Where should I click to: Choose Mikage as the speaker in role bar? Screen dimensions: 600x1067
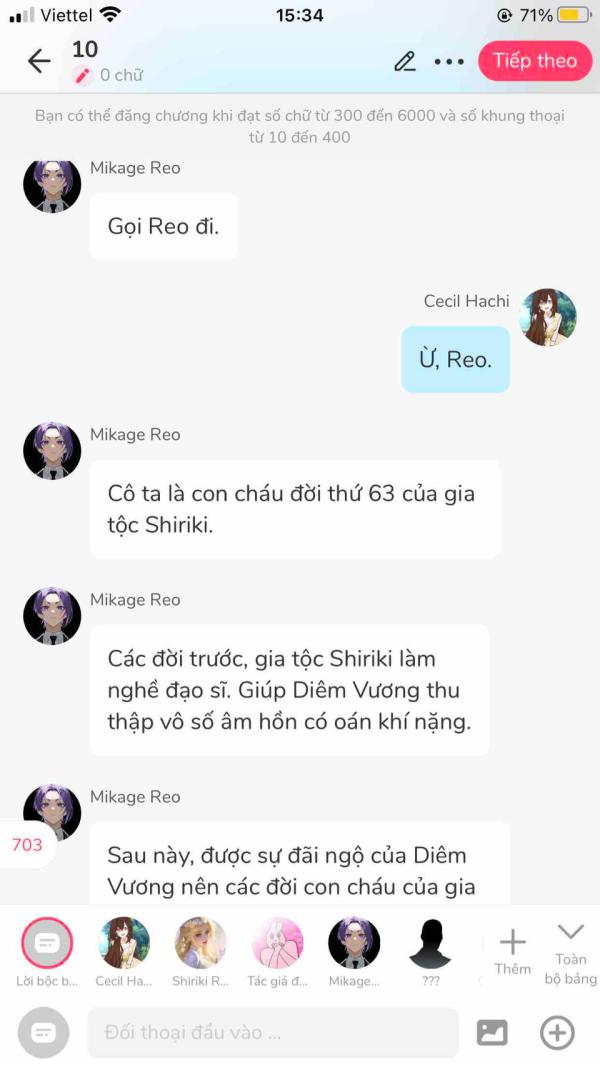coord(354,952)
